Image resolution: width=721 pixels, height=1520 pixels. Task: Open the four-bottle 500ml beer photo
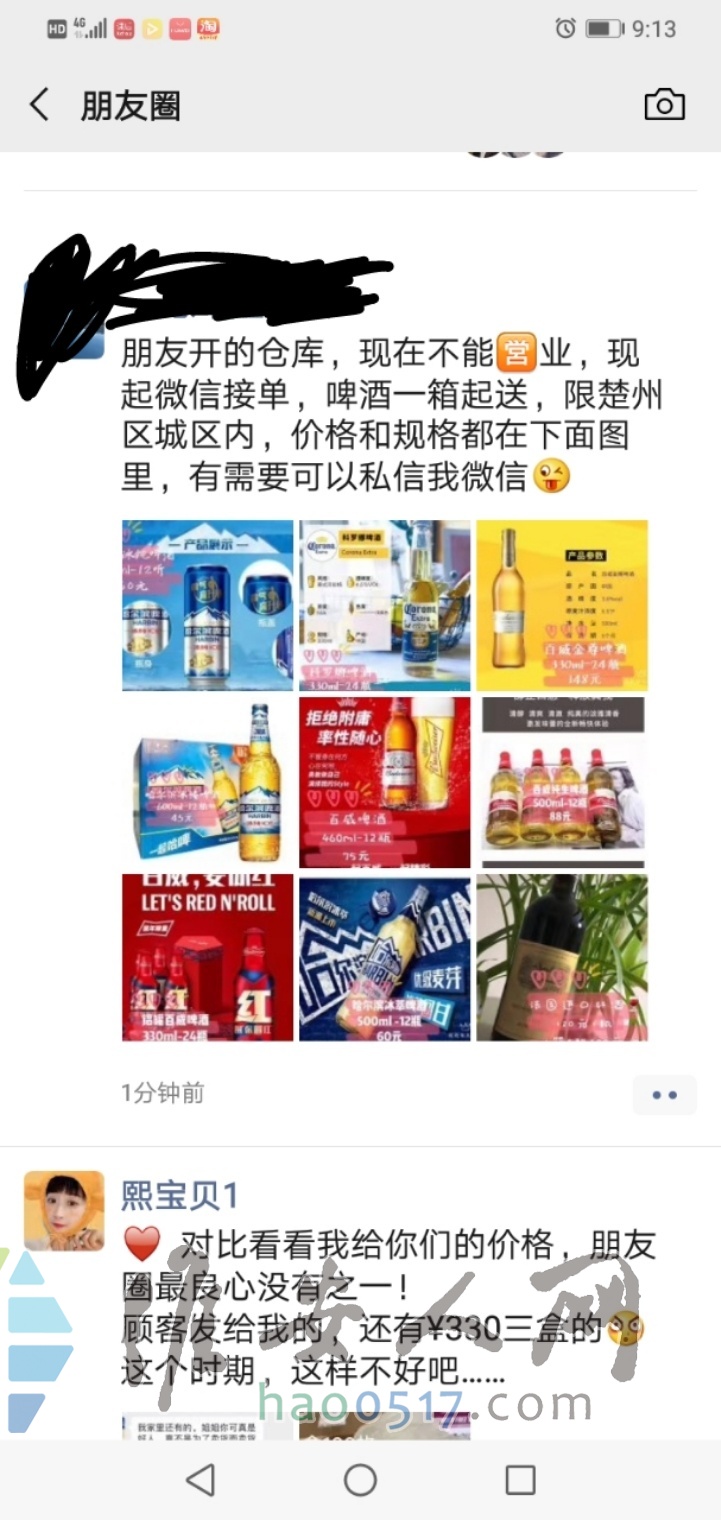click(562, 782)
